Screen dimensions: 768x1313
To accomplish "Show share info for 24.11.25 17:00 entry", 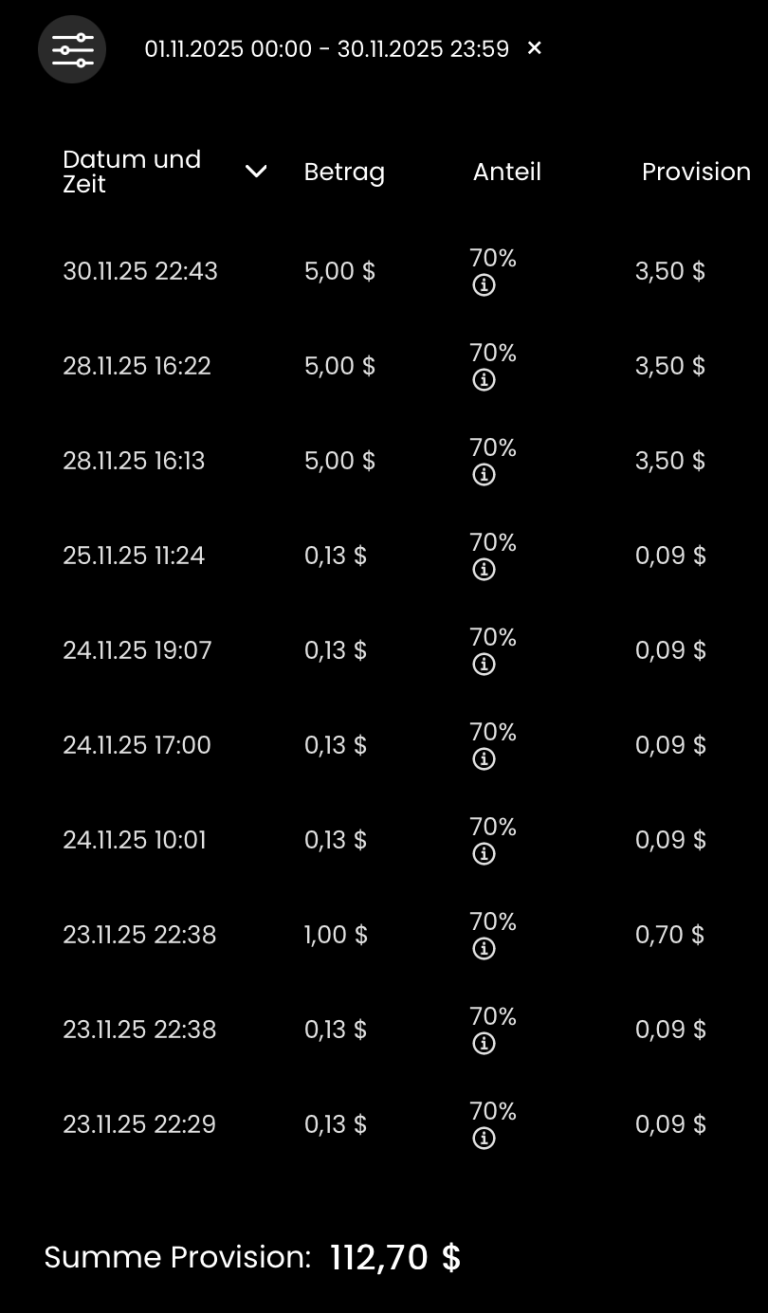I will point(484,759).
